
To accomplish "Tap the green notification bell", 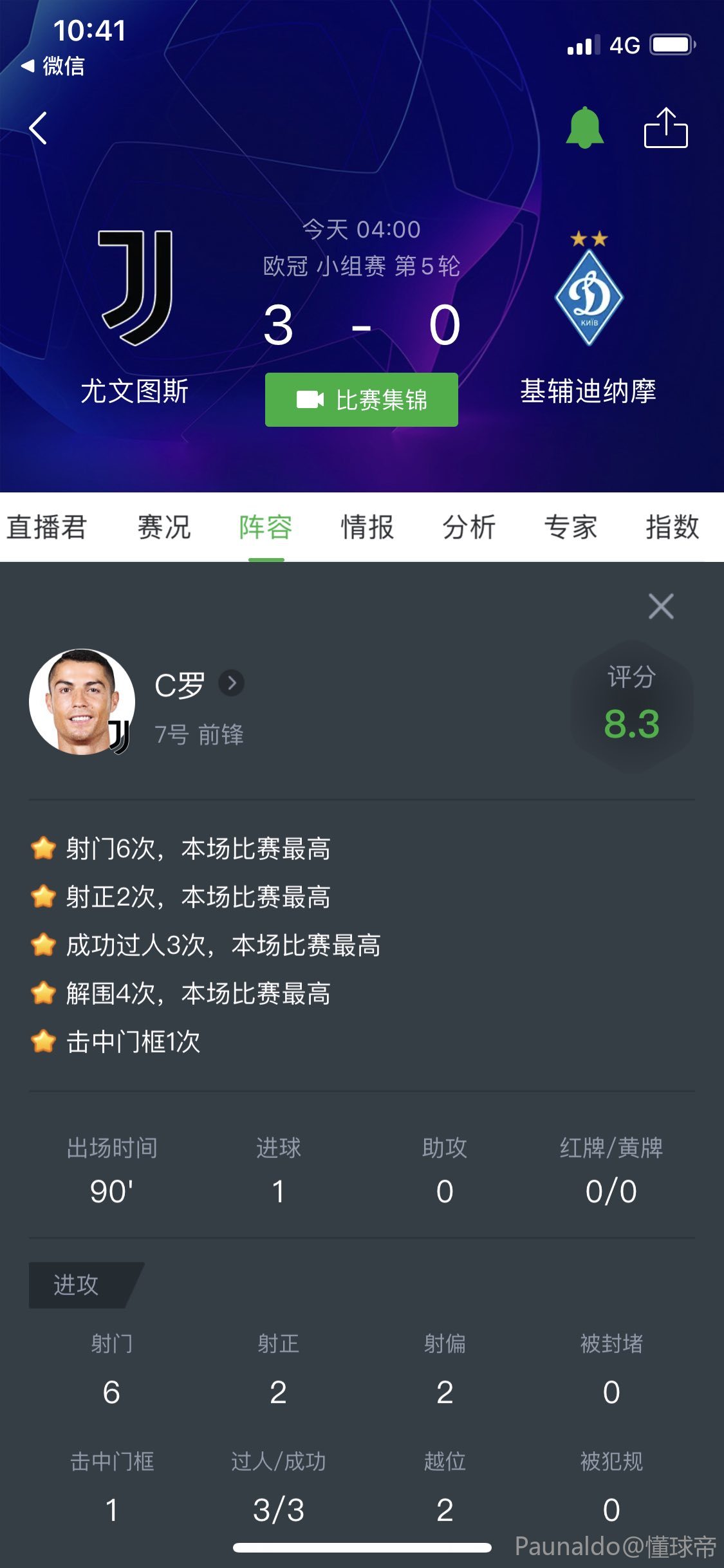I will pos(584,127).
